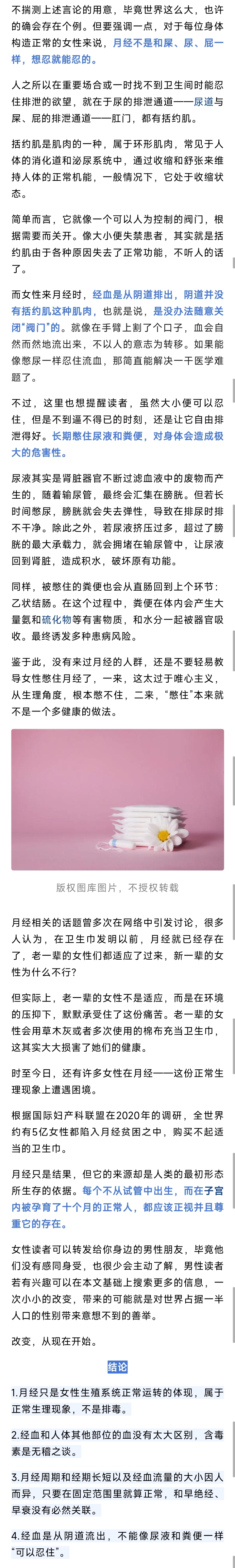235x1568 pixels.
Task: Open the 尿道 keyword link
Action: point(203,101)
